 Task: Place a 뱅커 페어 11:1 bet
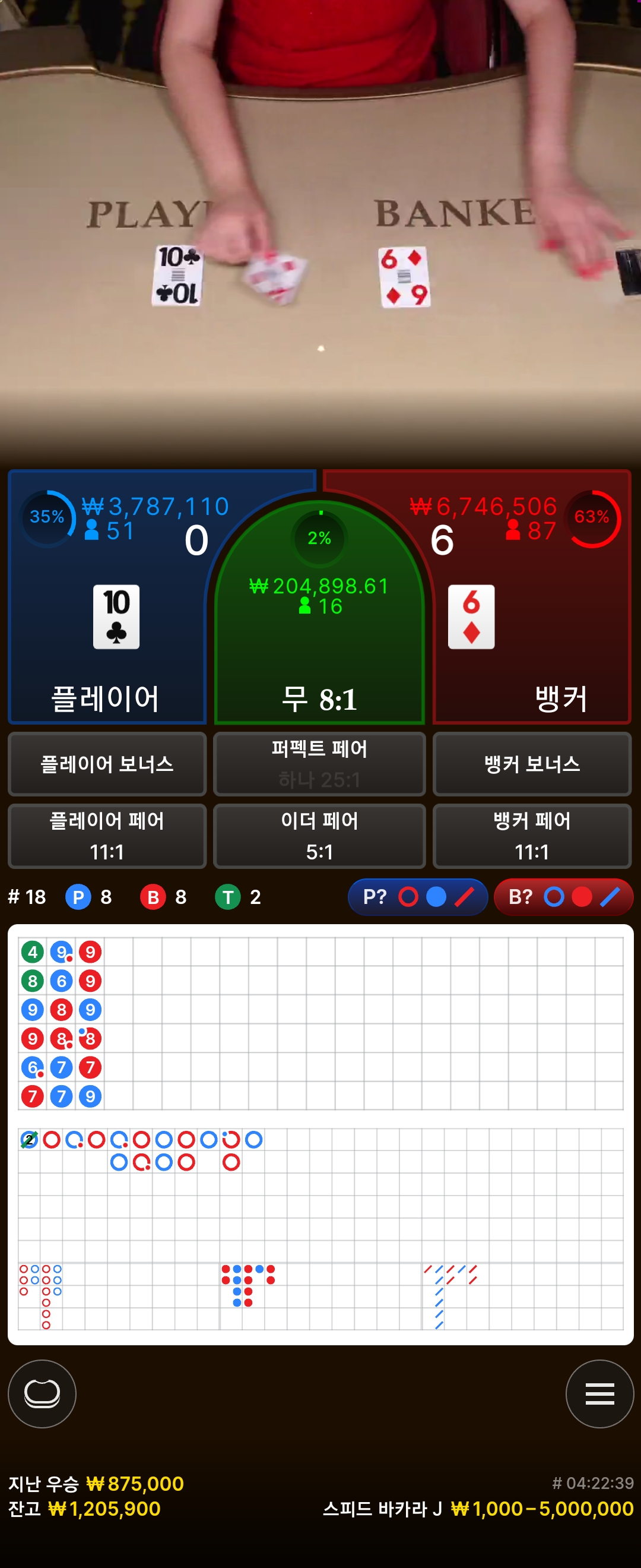click(532, 836)
